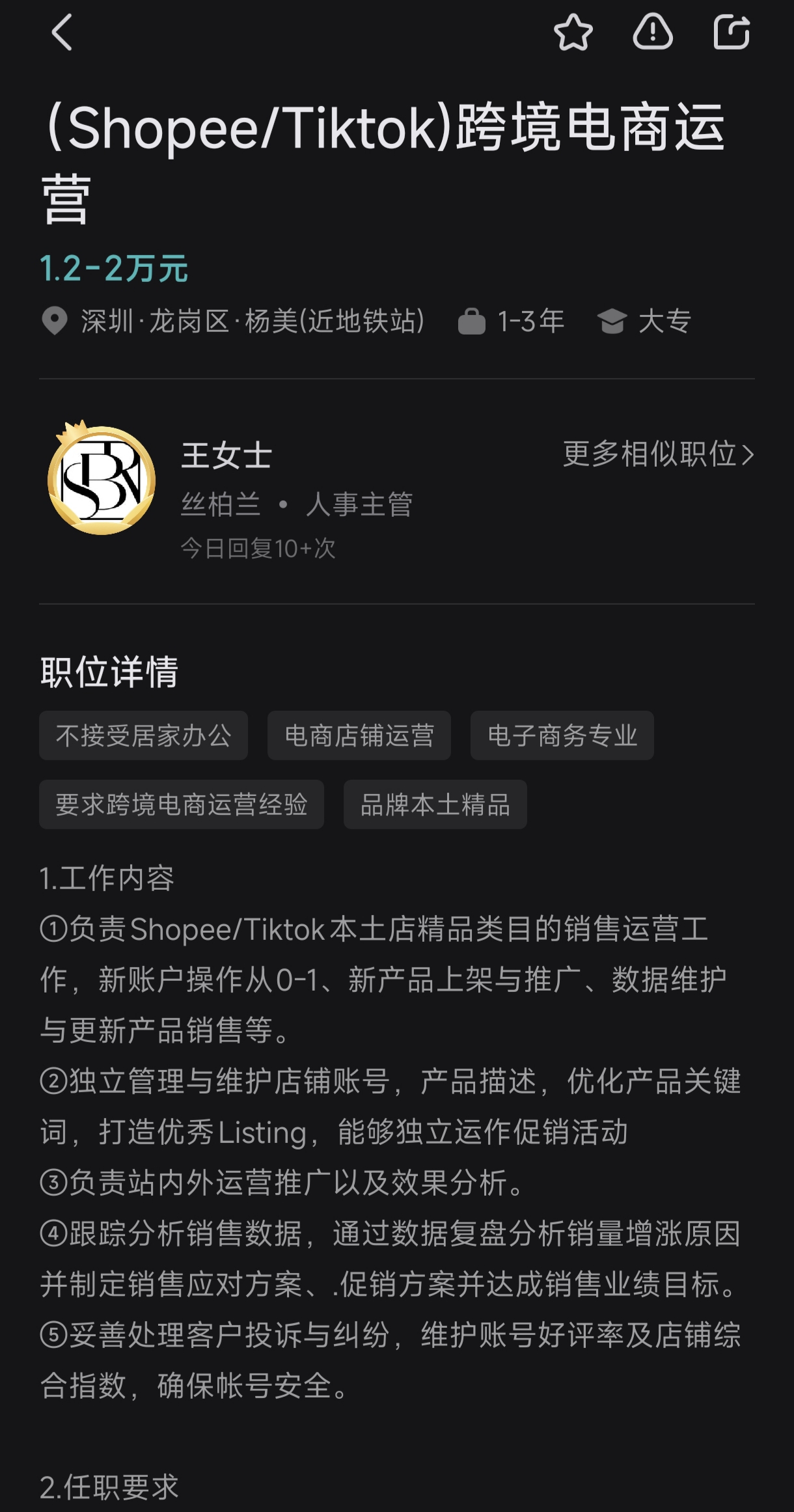
Task: Select the 品牌本土精品 tag
Action: [435, 804]
